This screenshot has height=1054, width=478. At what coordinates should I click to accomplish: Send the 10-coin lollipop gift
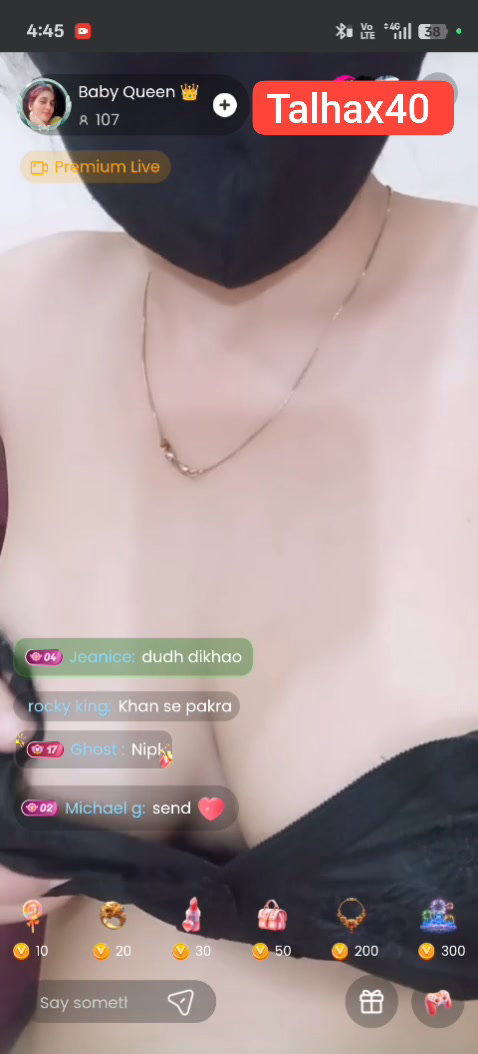(31, 928)
